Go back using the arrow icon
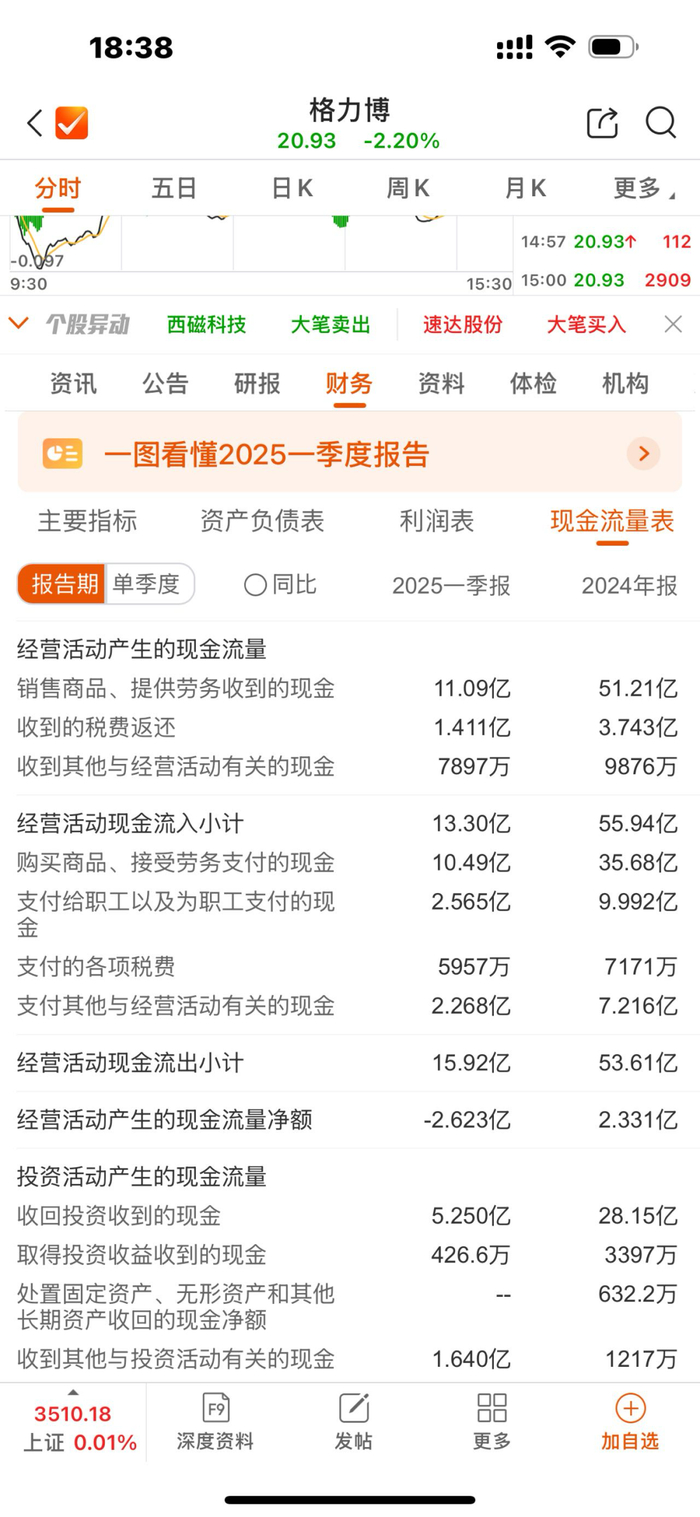700x1517 pixels. point(34,123)
